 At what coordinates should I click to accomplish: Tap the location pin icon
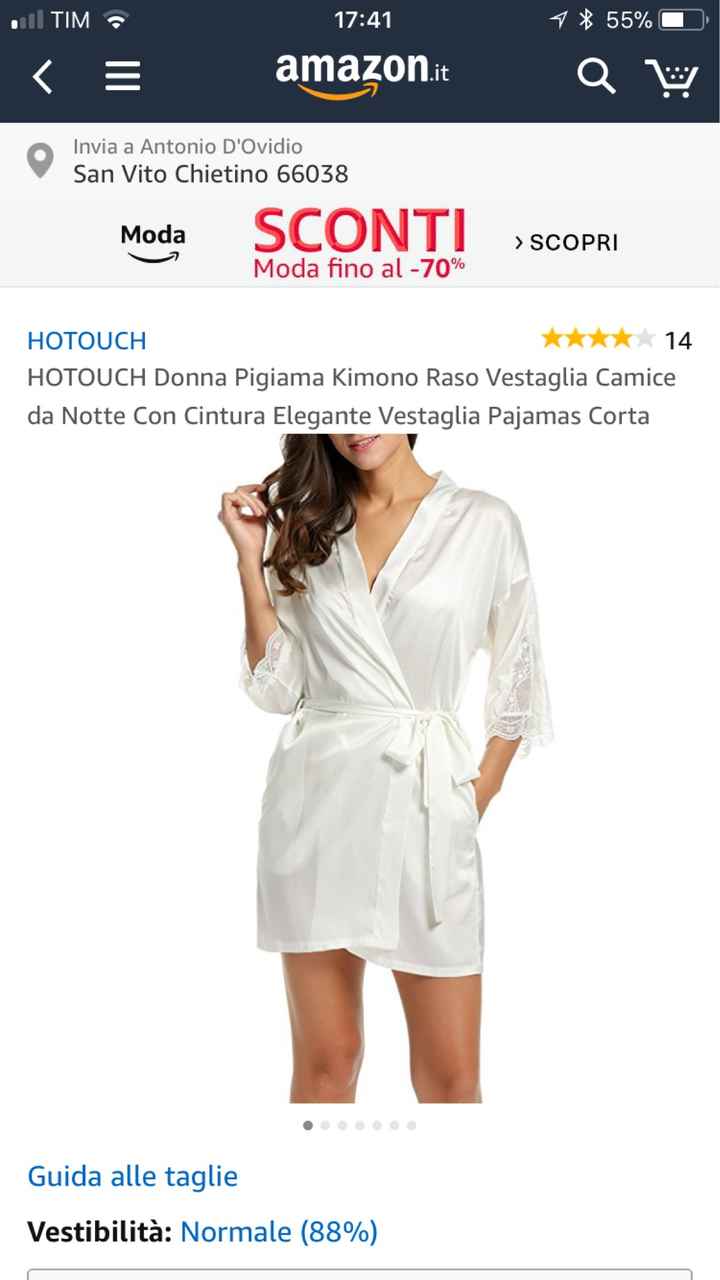click(41, 159)
